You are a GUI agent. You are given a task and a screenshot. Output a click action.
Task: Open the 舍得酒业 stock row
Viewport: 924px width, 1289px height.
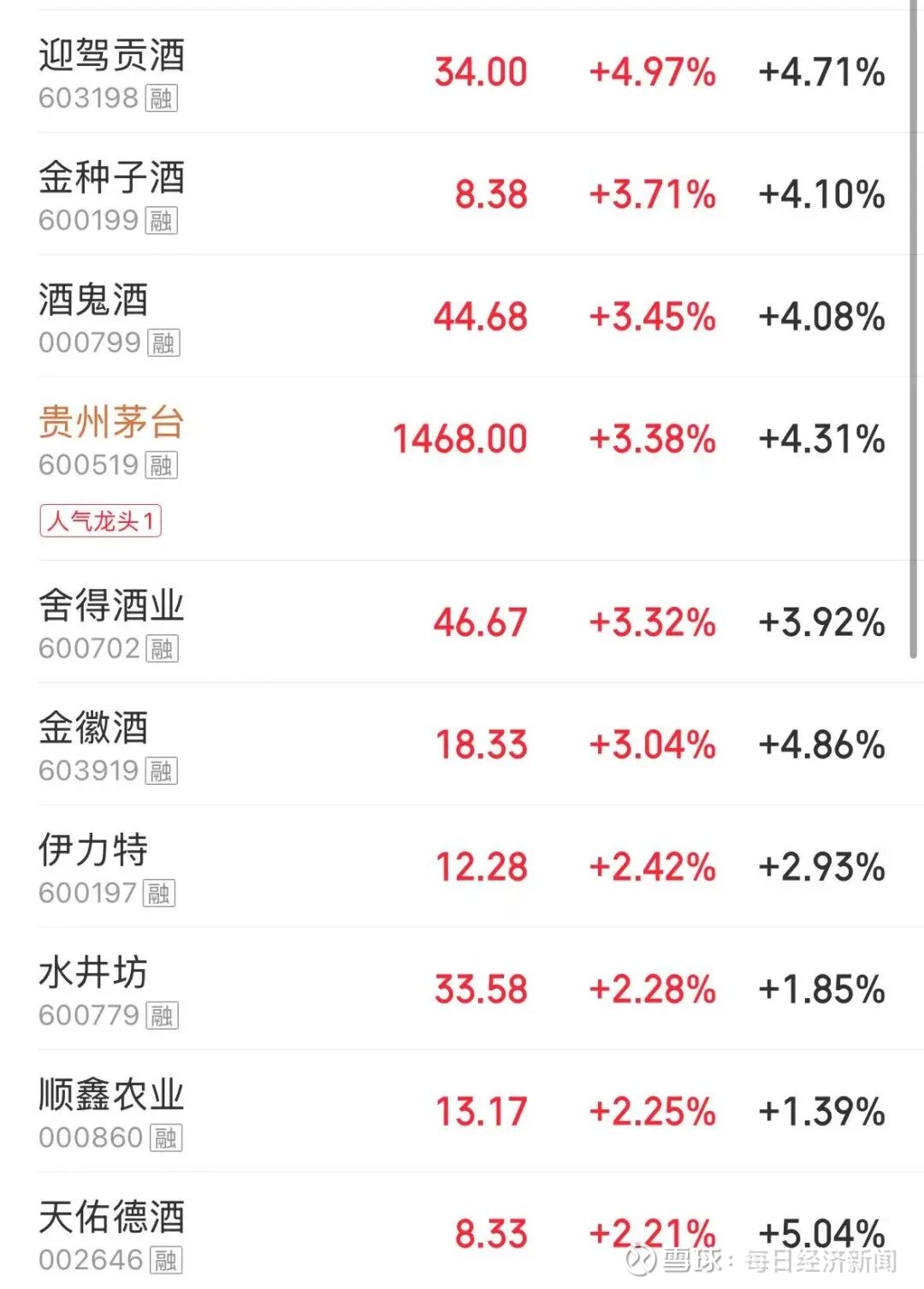462,622
